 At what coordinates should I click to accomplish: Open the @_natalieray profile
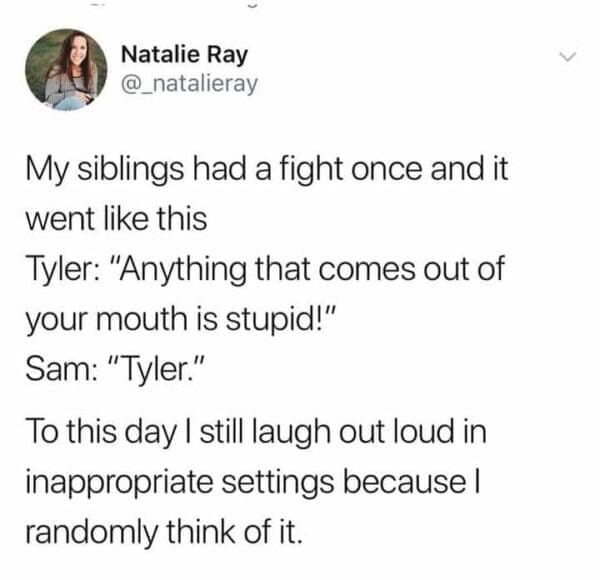187,84
